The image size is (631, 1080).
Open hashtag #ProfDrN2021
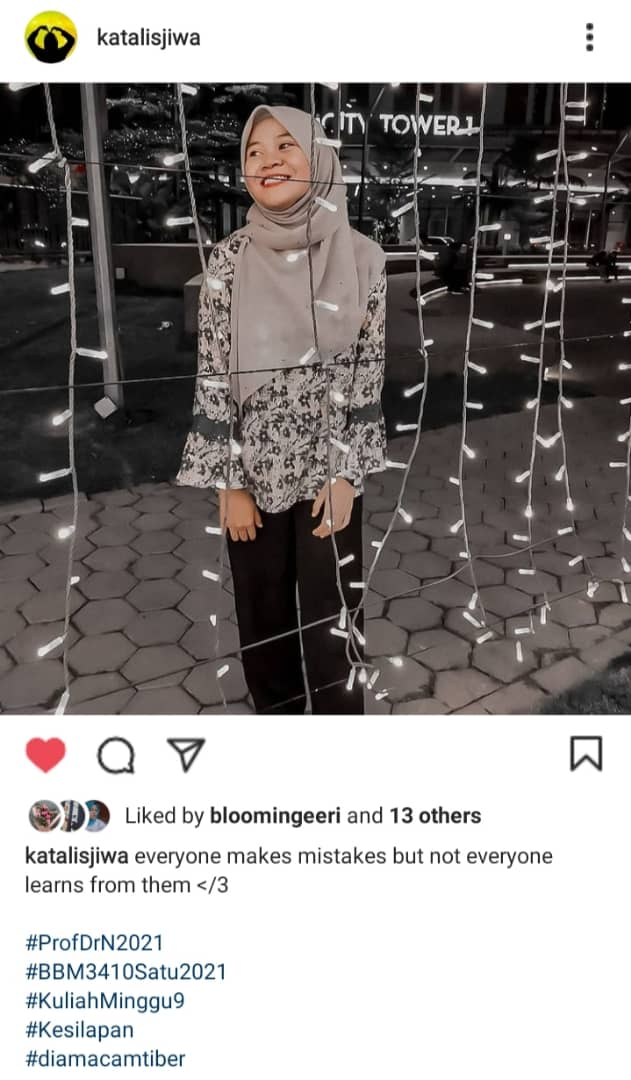click(x=94, y=942)
